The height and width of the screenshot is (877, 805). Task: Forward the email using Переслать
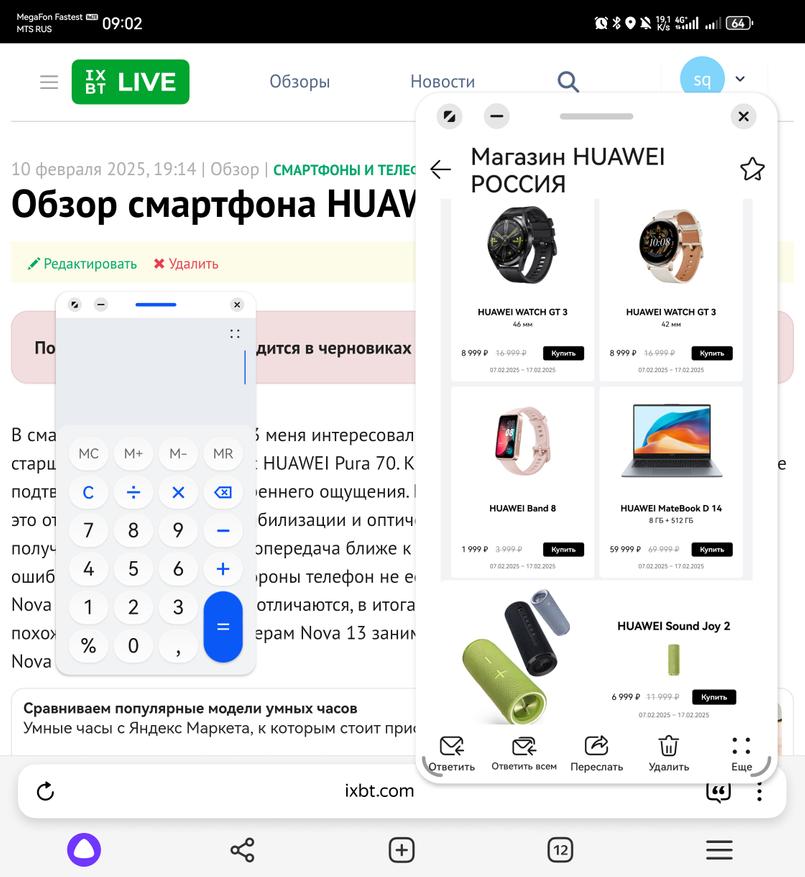pos(596,753)
